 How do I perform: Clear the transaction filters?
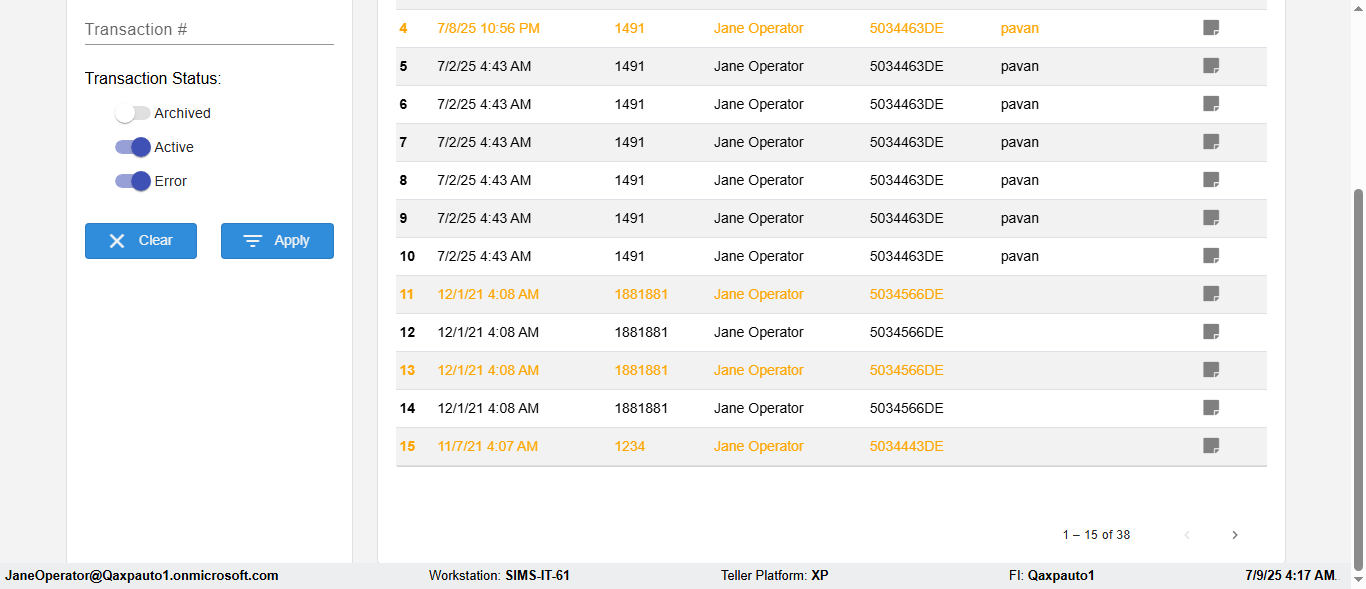pyautogui.click(x=141, y=241)
